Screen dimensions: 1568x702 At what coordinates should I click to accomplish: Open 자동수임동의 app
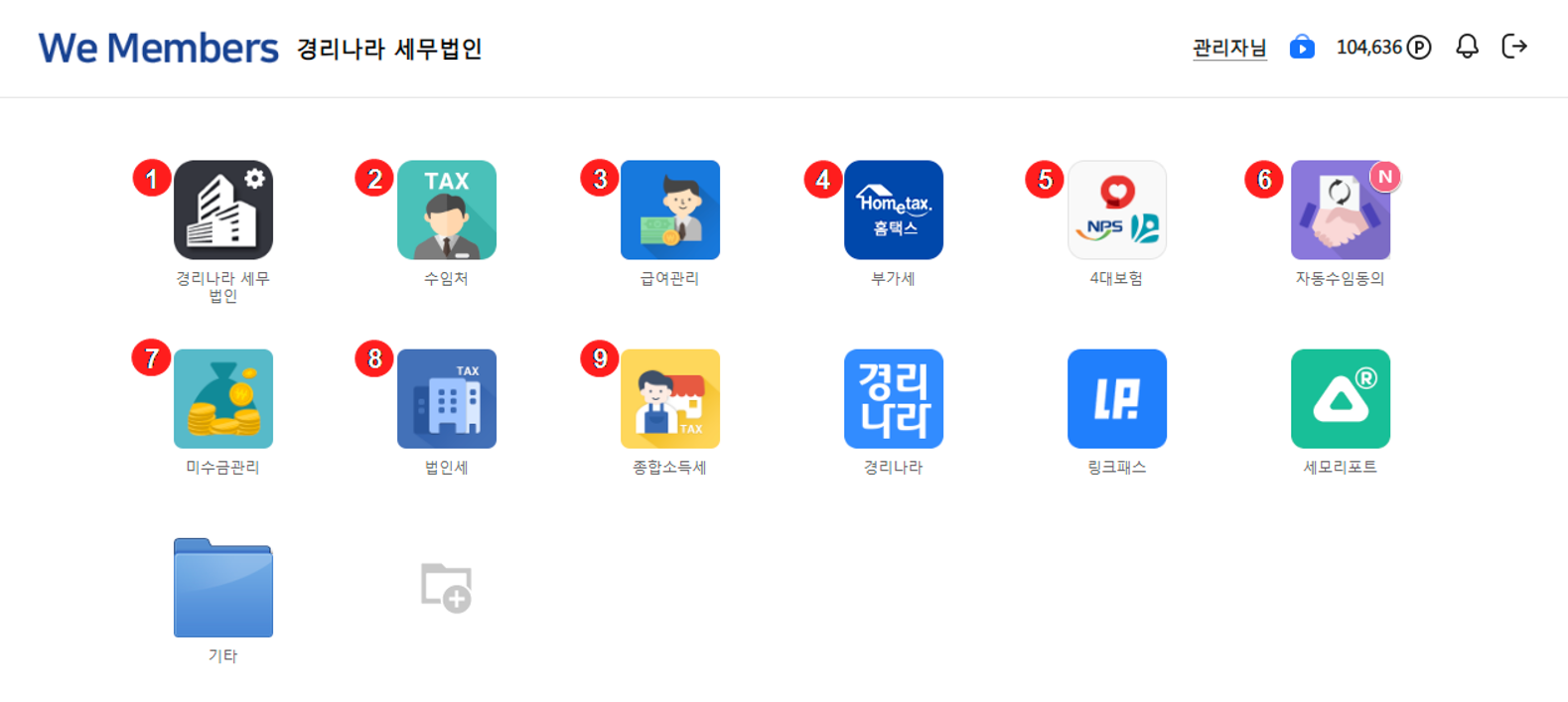point(1341,210)
